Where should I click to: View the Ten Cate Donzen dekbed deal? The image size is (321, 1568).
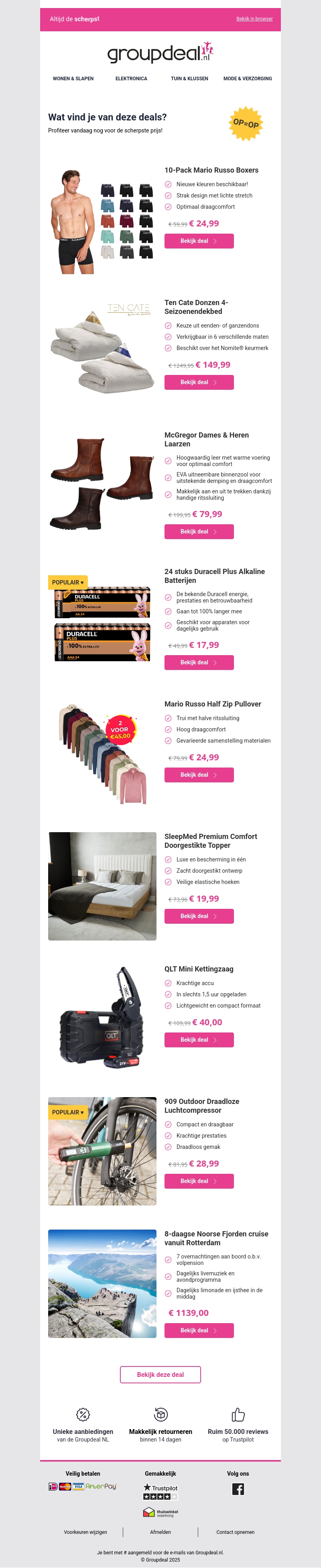pos(199,382)
